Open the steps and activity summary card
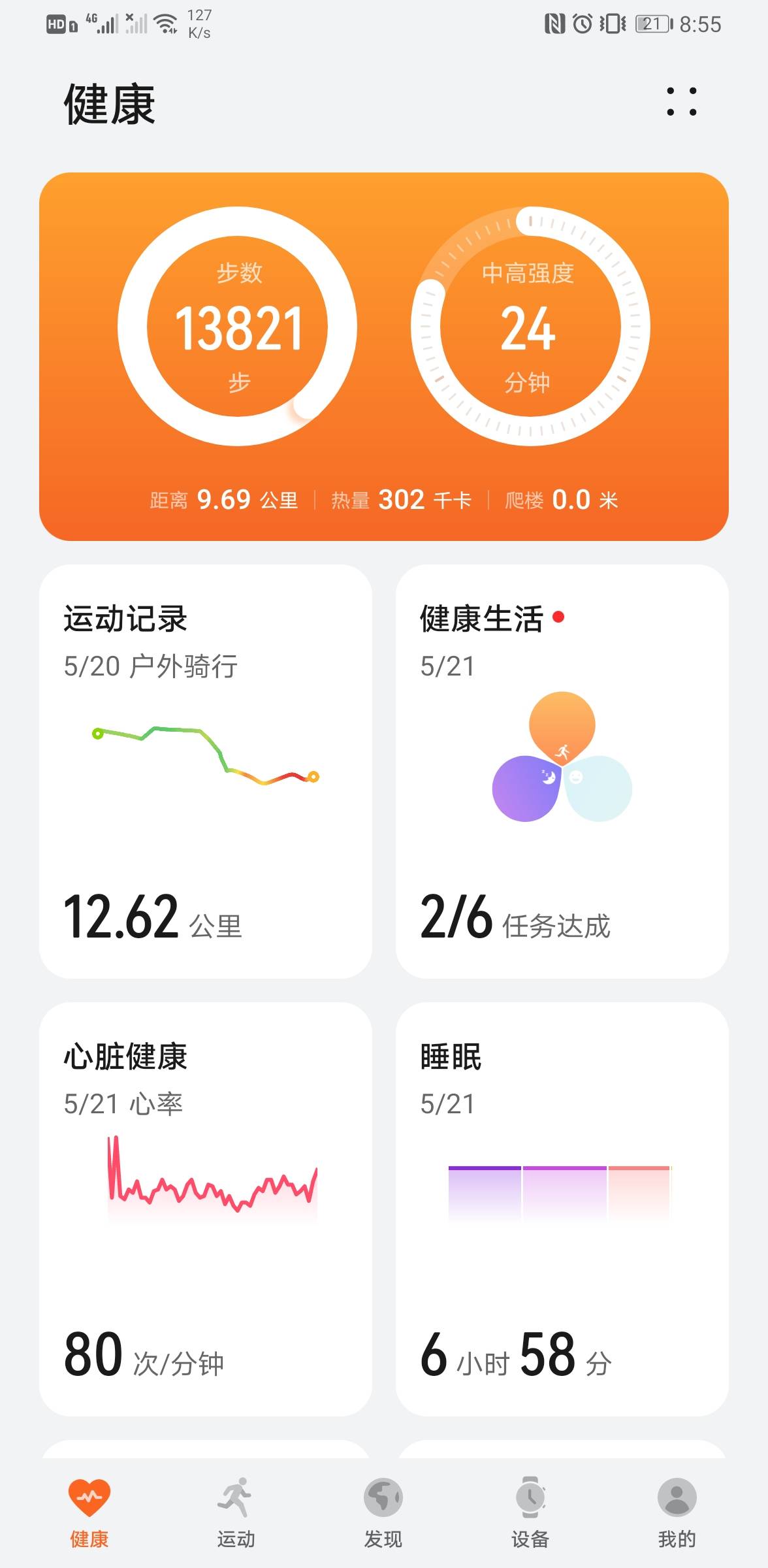 pos(384,356)
